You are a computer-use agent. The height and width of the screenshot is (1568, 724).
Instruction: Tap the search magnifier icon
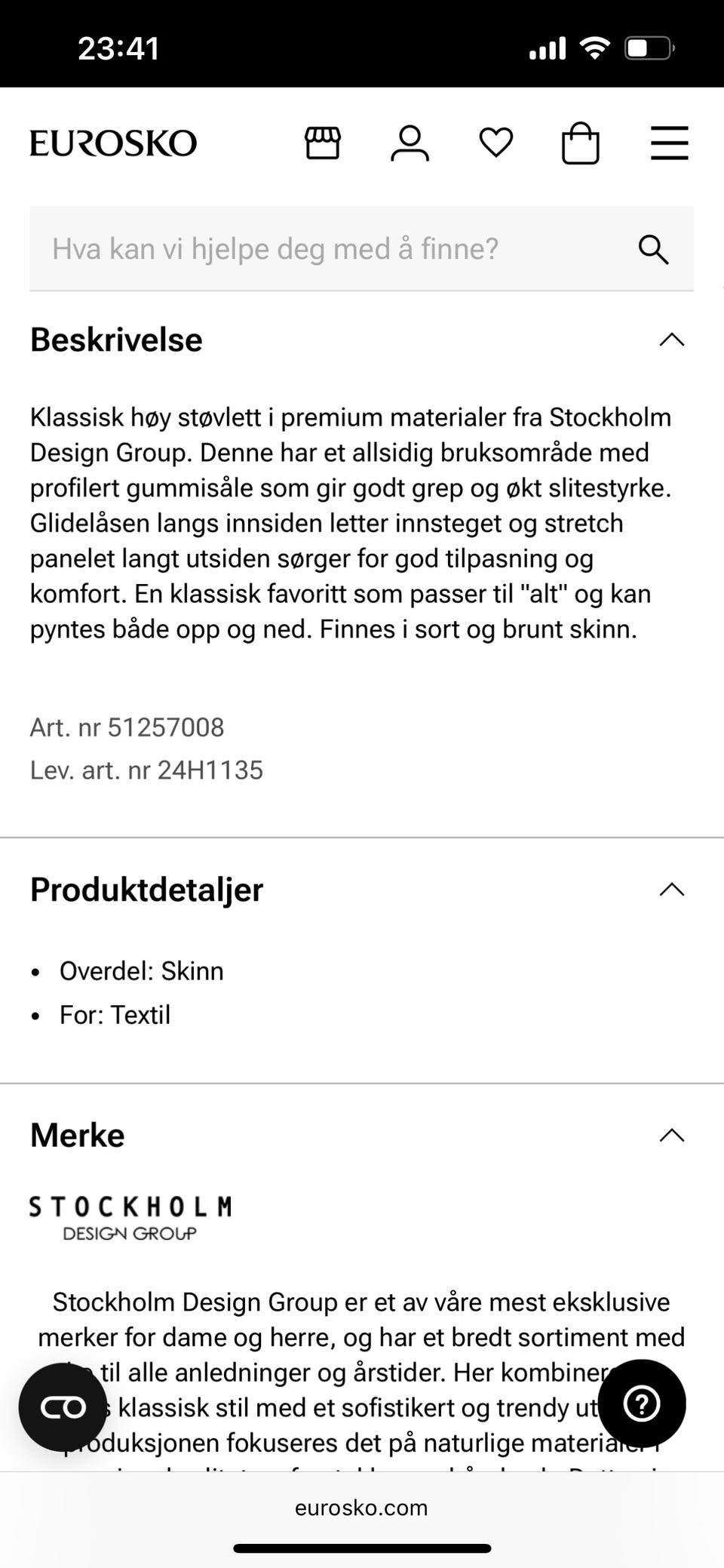(x=653, y=249)
